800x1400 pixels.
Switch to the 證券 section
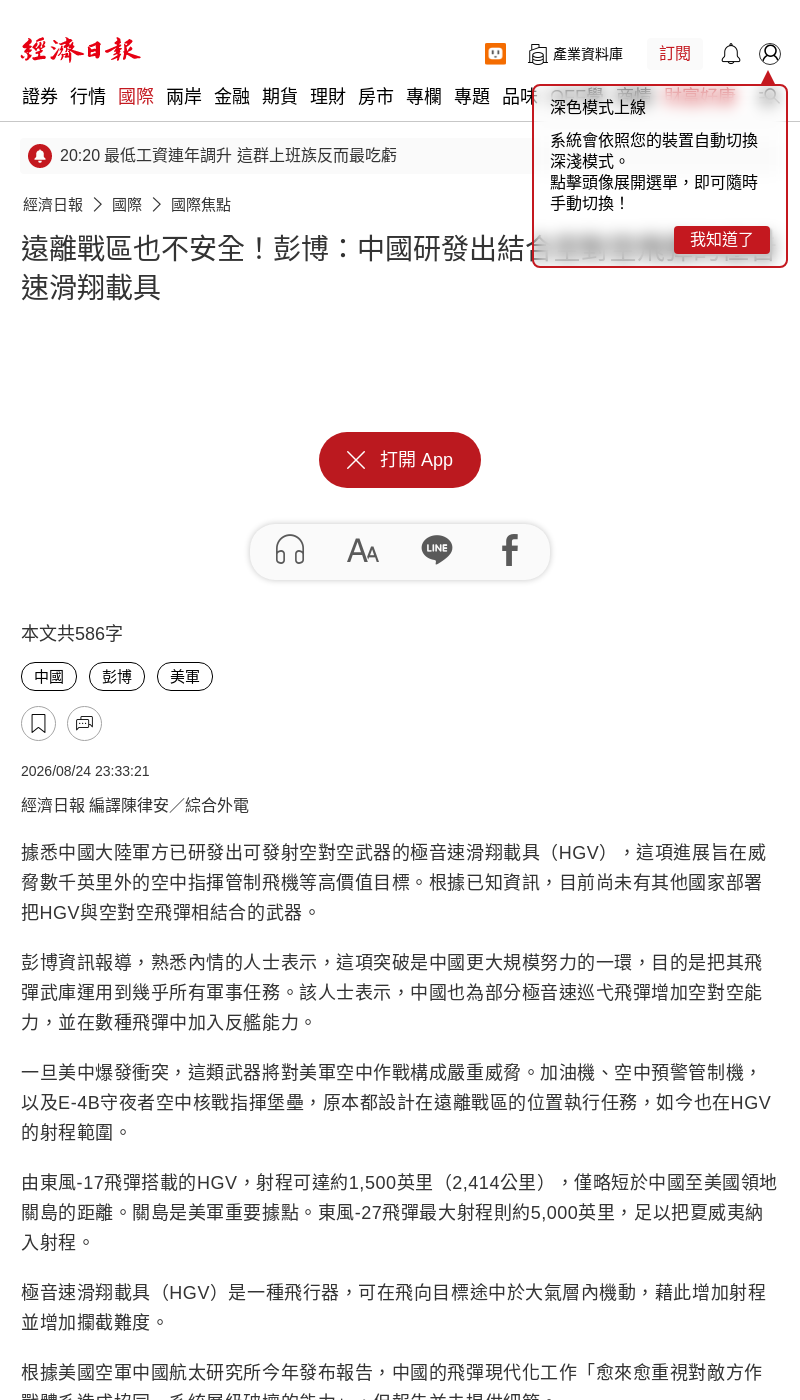(40, 97)
